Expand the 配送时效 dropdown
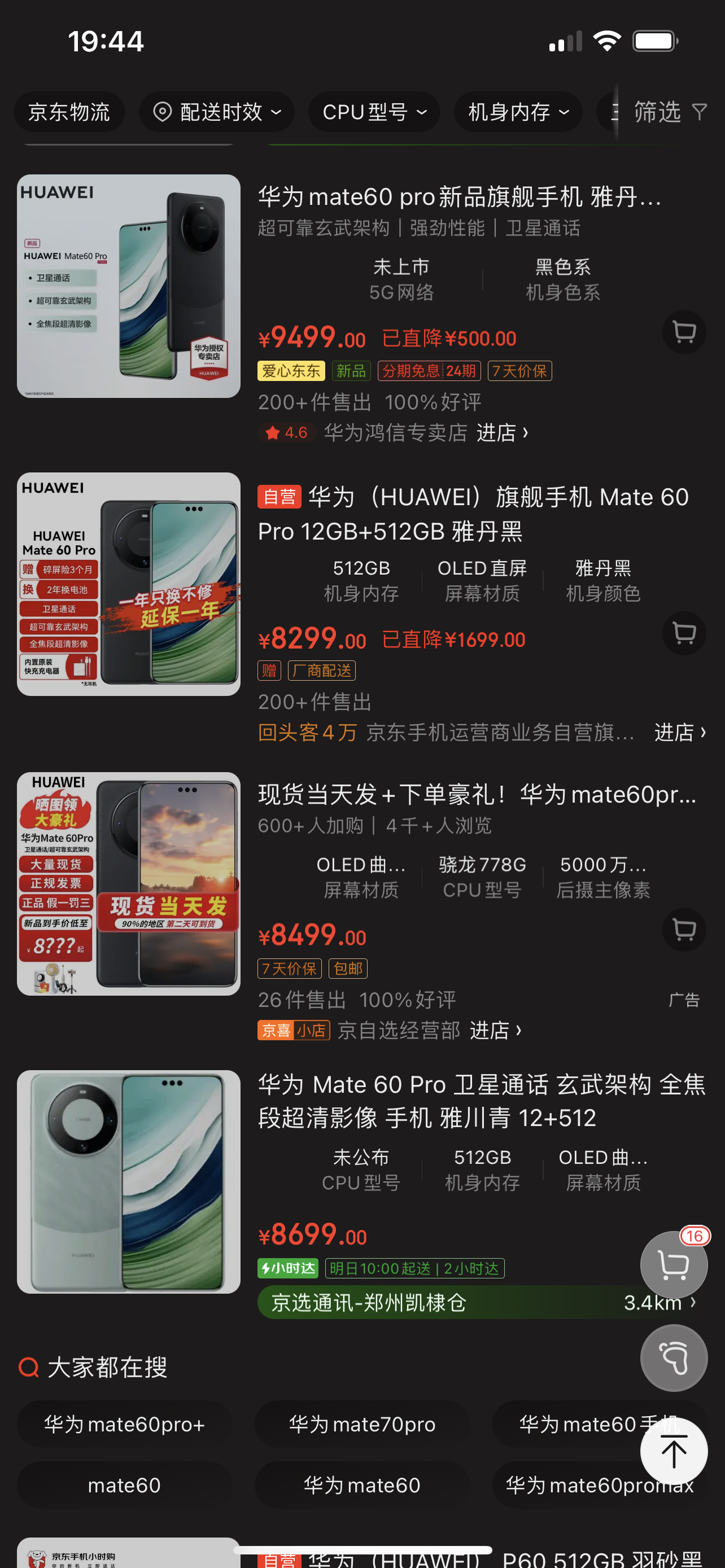This screenshot has height=1568, width=725. [x=217, y=112]
